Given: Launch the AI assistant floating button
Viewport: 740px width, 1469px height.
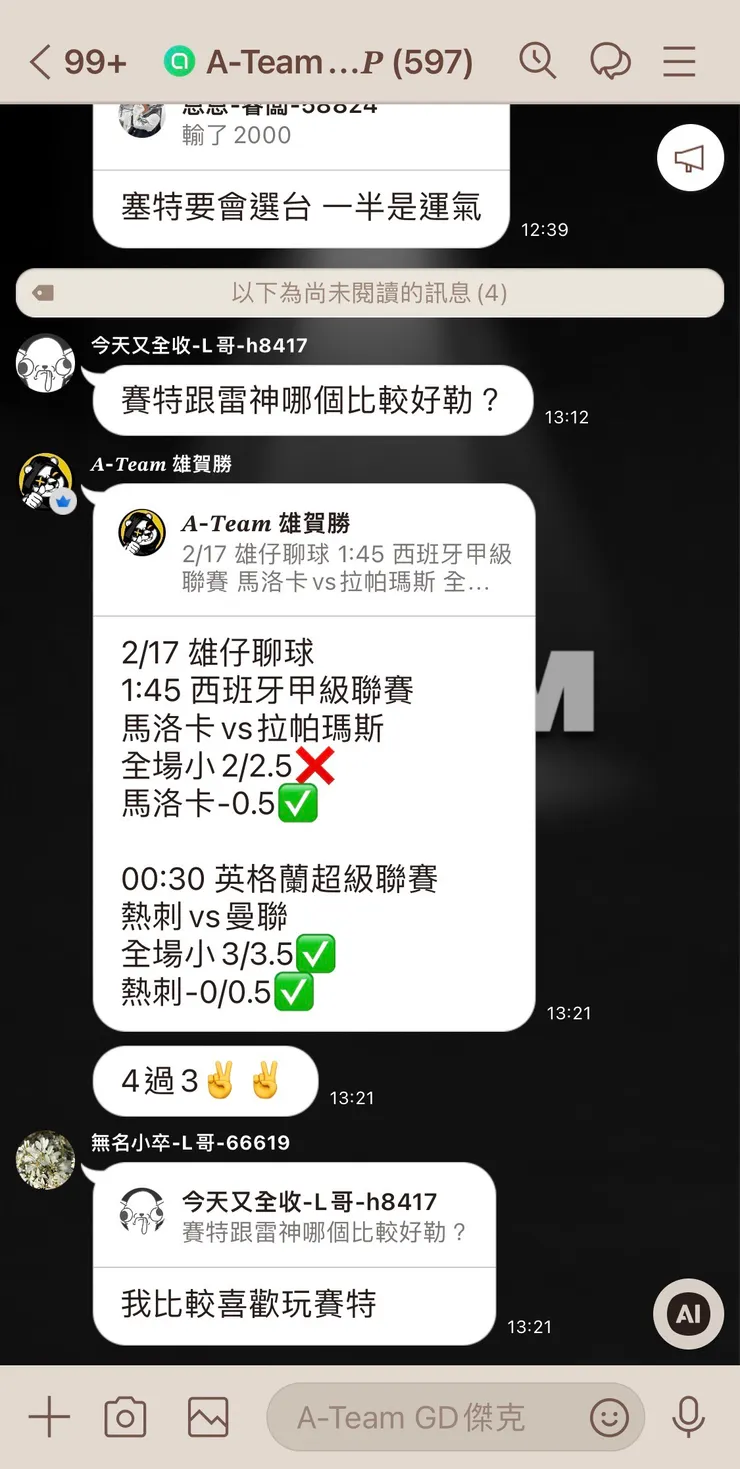Looking at the screenshot, I should [x=687, y=1313].
